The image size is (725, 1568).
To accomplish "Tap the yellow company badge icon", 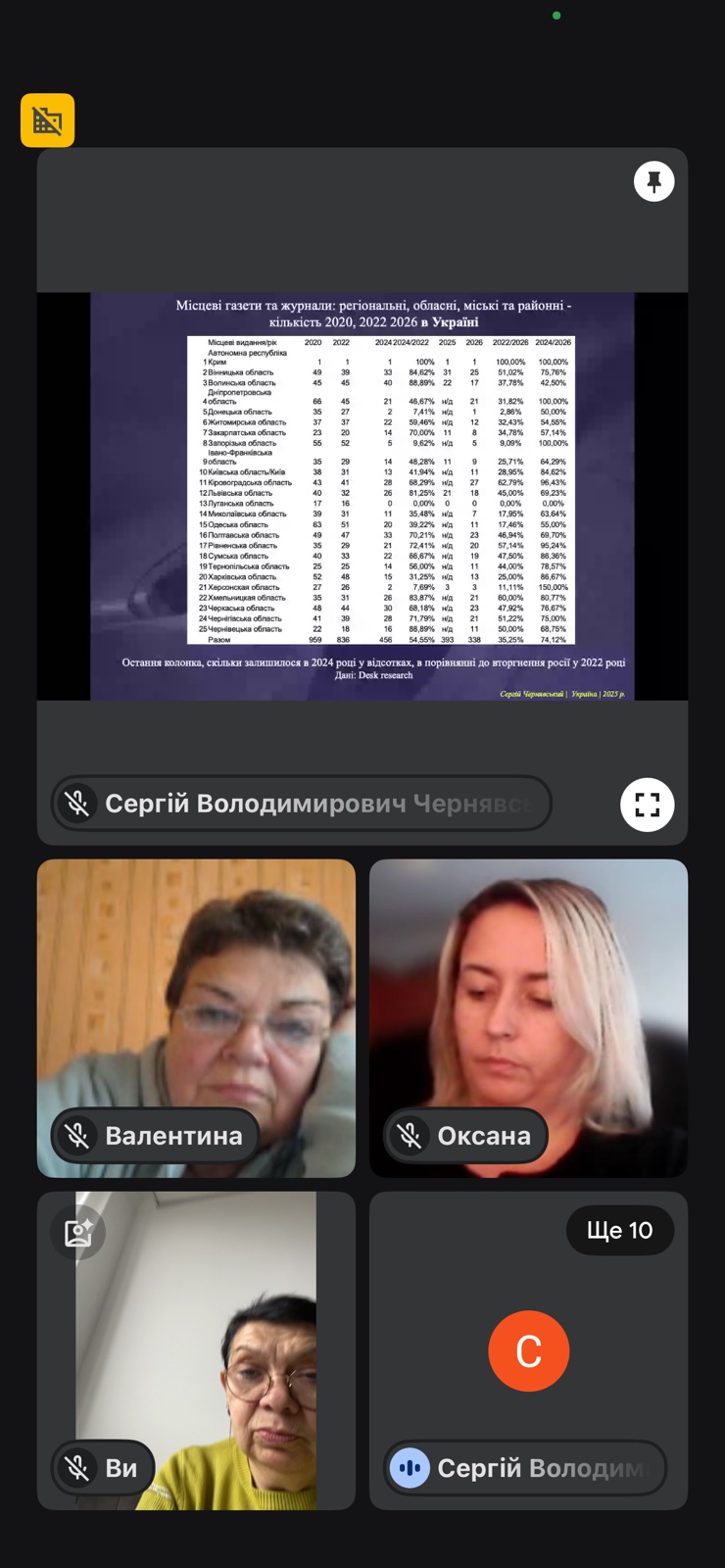I will [47, 121].
